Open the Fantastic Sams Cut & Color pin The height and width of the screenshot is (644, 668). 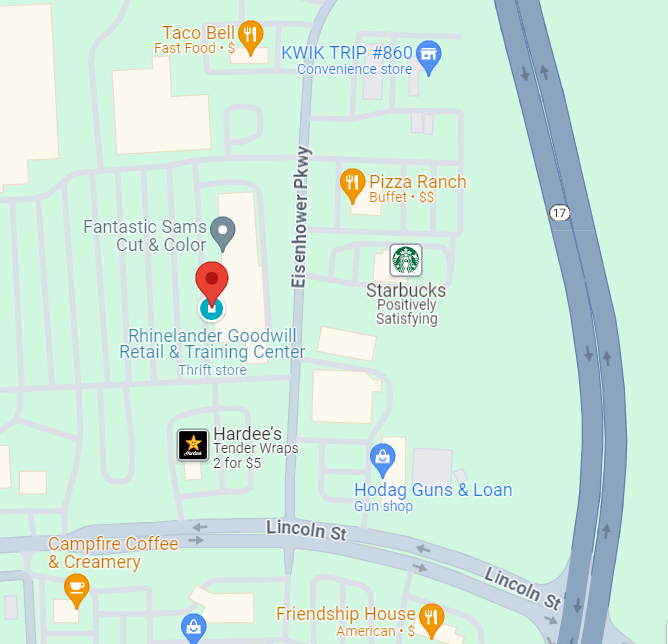(x=224, y=233)
